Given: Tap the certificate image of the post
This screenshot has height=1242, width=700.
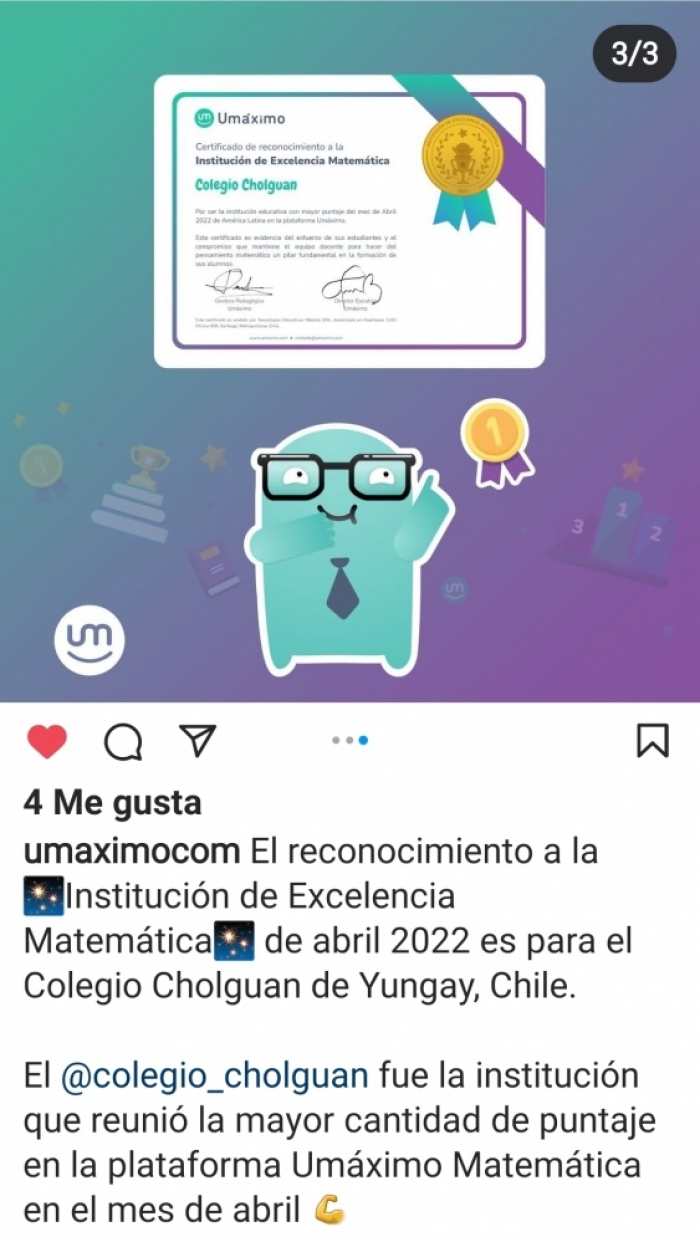Looking at the screenshot, I should point(349,222).
